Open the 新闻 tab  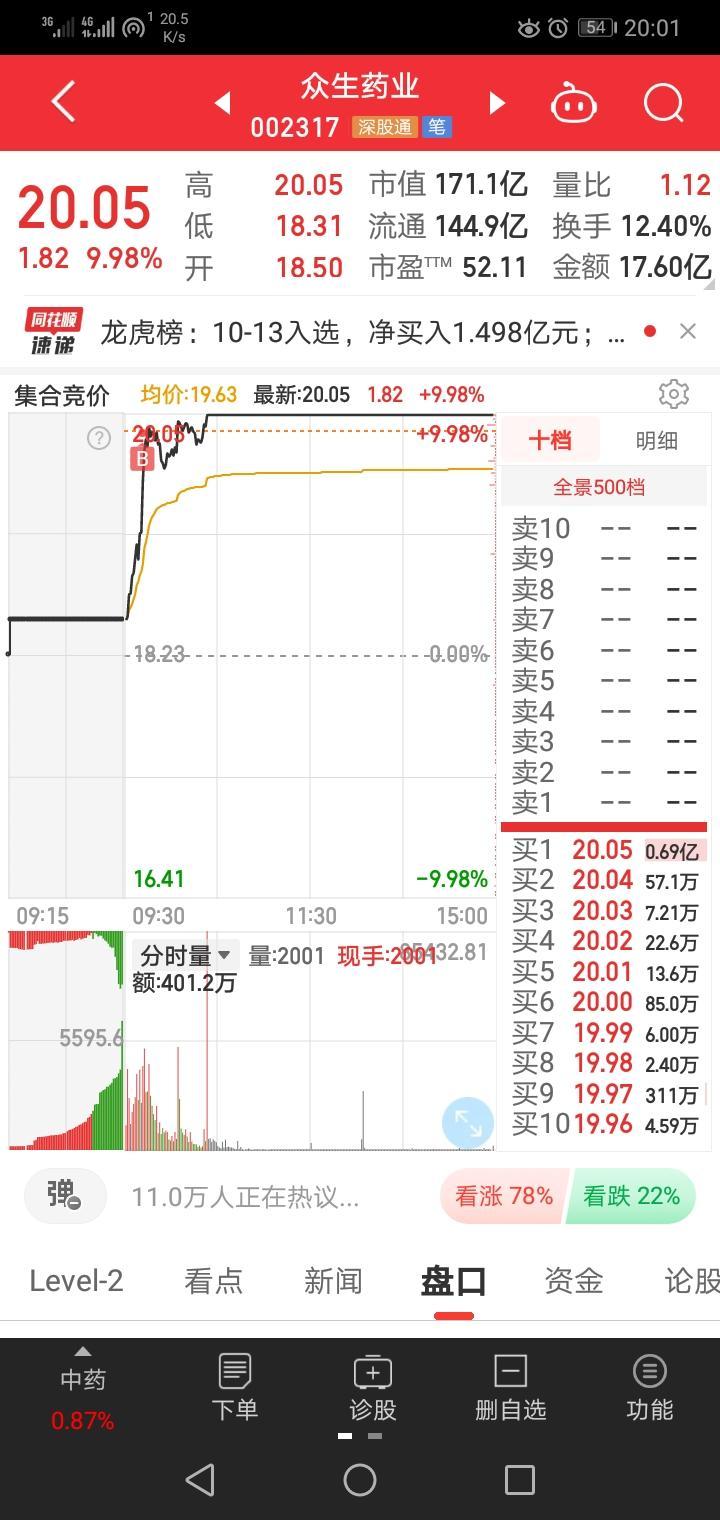(x=333, y=1281)
